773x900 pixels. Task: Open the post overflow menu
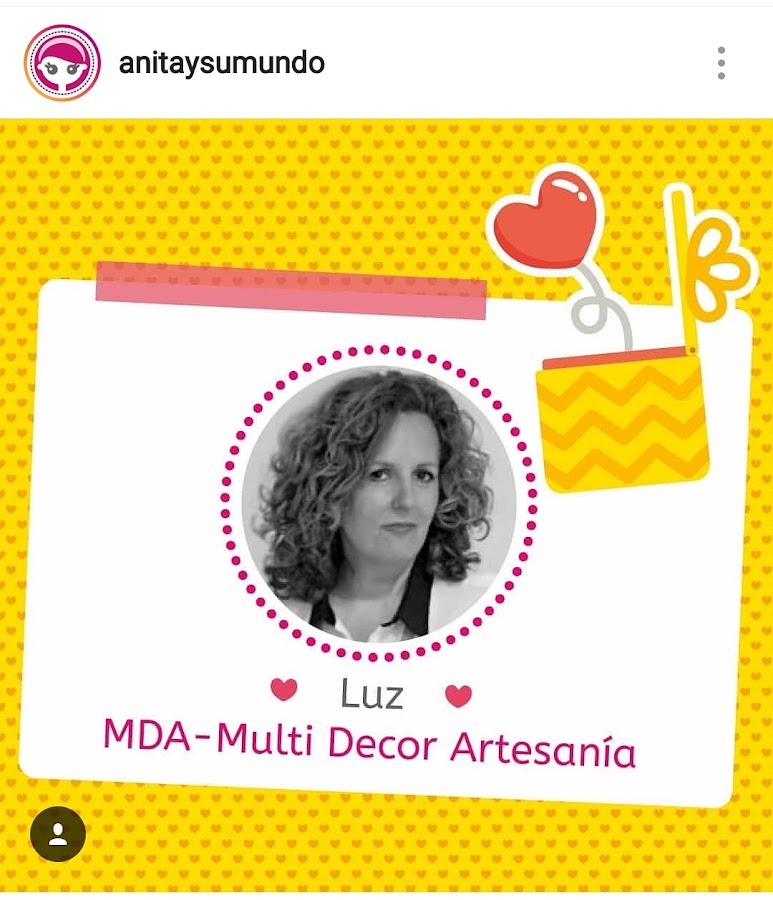coord(720,63)
